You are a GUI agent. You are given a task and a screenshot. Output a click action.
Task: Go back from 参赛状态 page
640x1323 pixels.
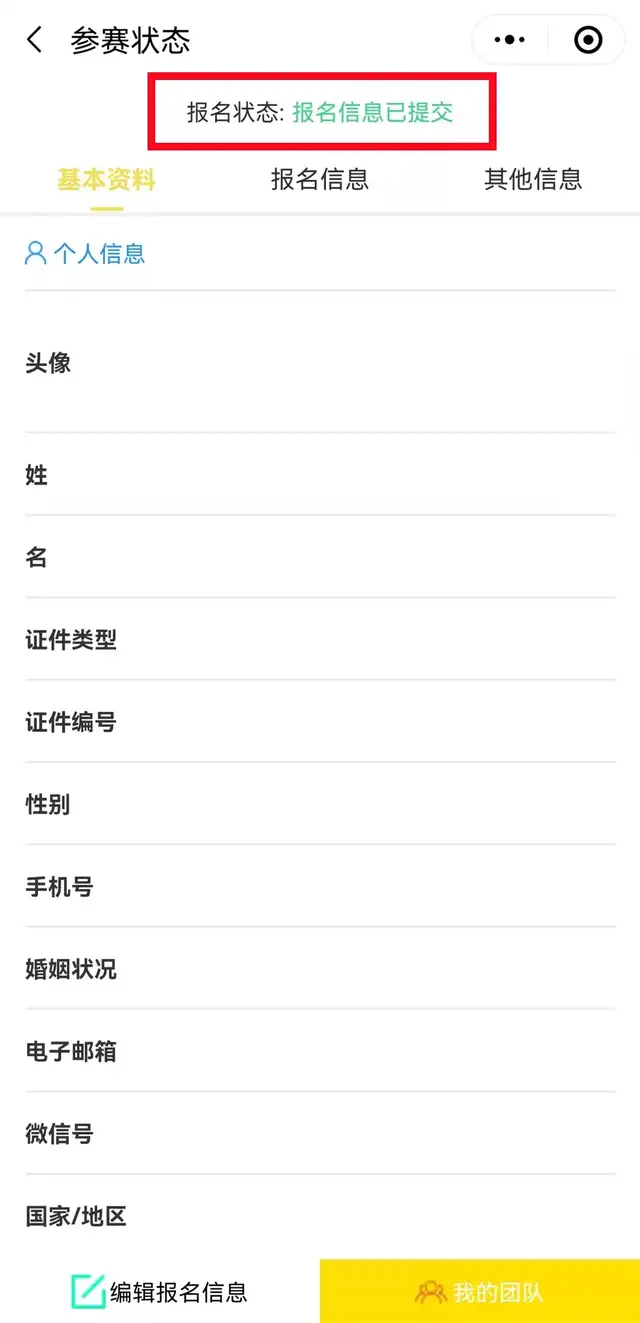[x=35, y=40]
